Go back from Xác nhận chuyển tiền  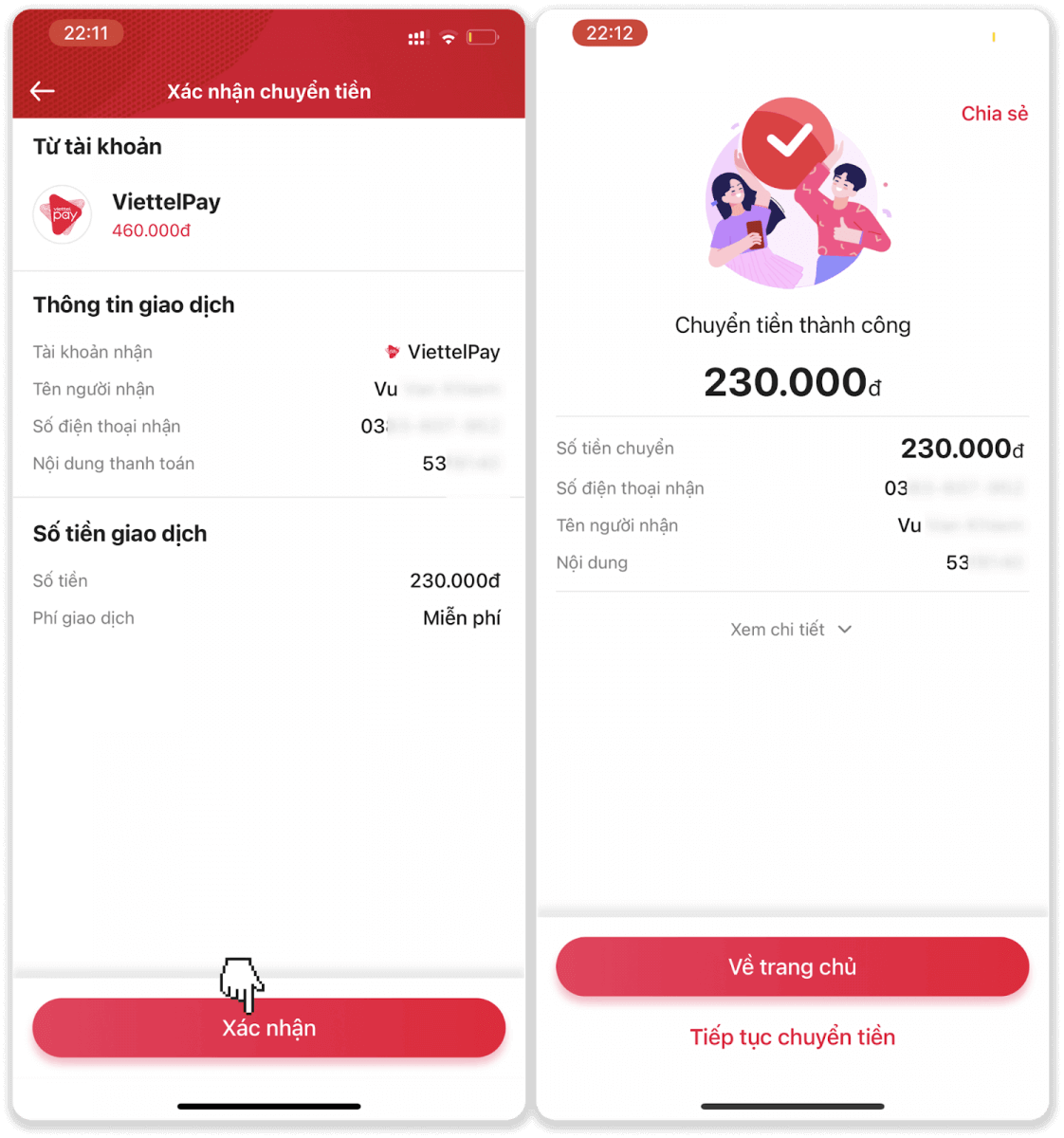click(x=43, y=91)
